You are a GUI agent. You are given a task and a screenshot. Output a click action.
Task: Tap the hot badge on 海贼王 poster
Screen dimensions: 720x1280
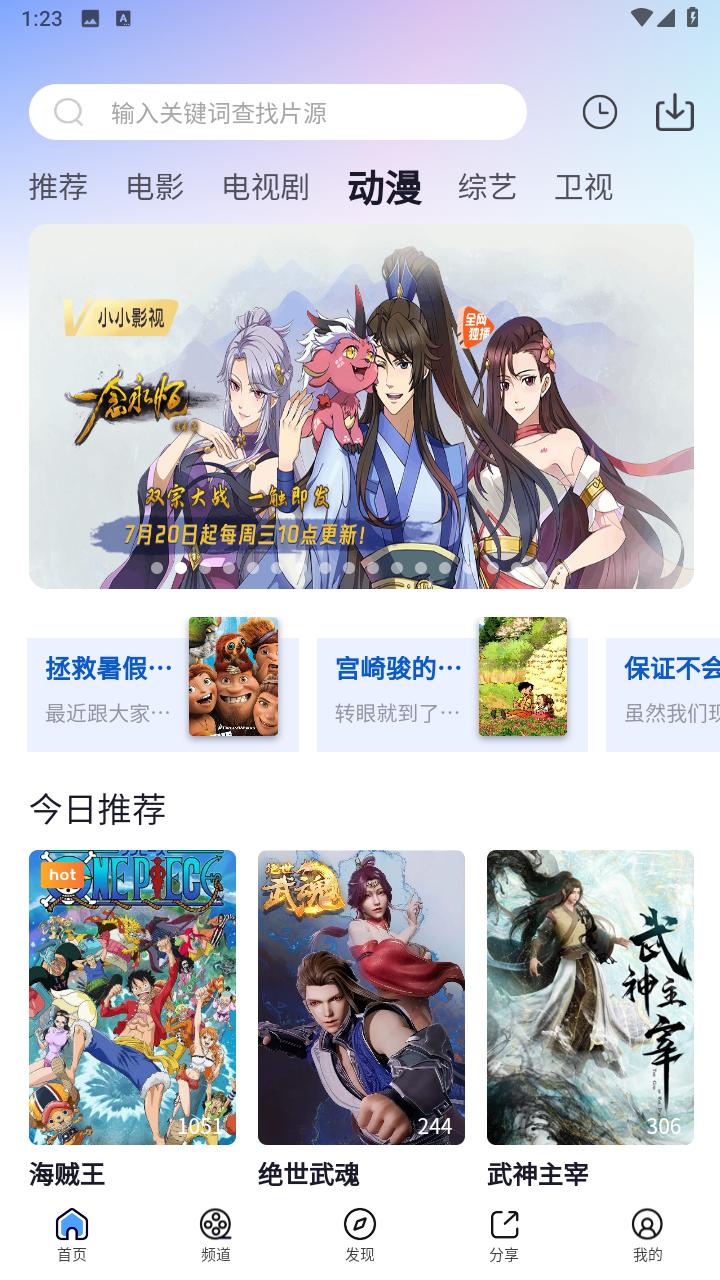point(62,875)
